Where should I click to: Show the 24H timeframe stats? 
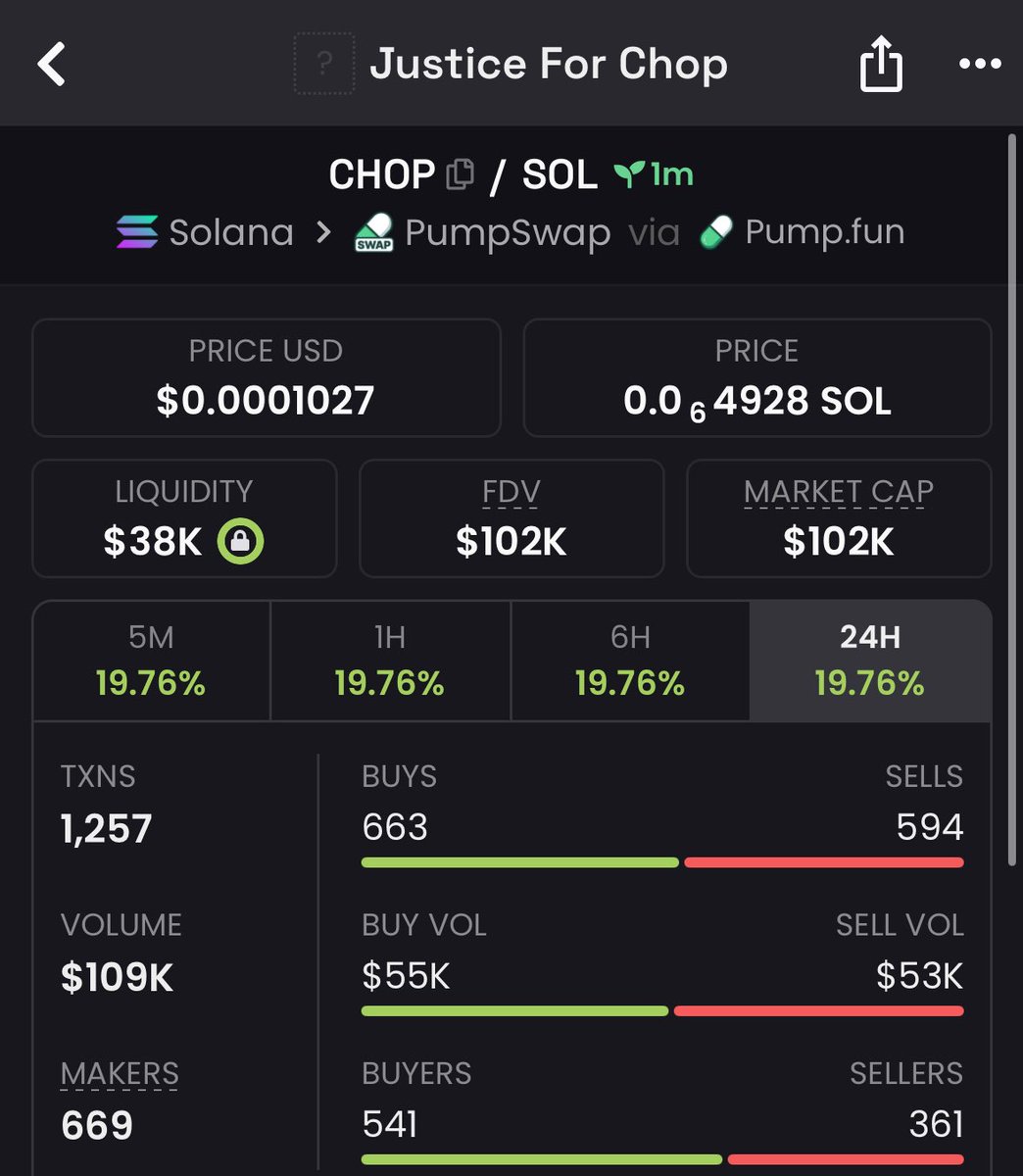click(x=870, y=661)
